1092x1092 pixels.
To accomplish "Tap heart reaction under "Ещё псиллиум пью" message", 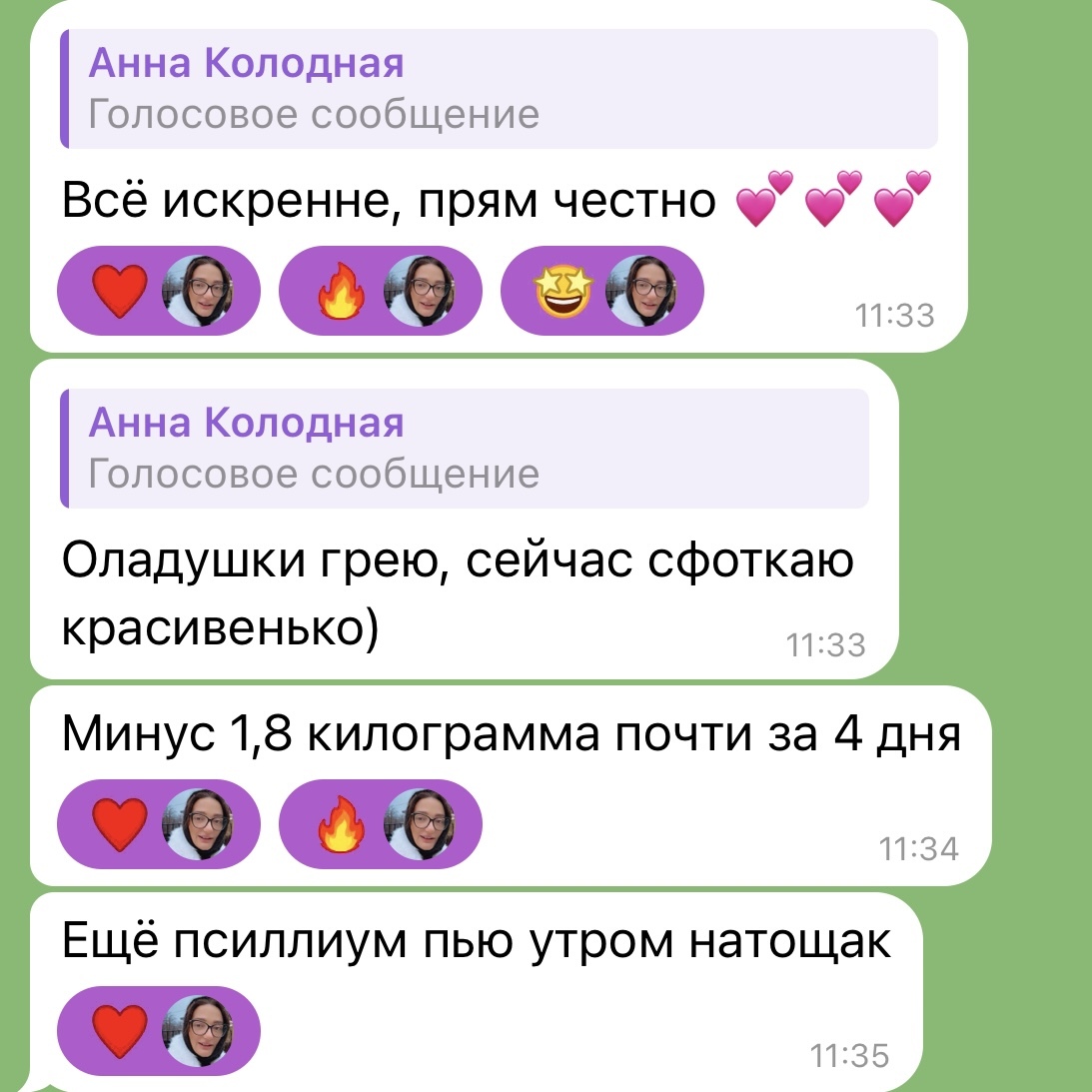I will tap(159, 1030).
